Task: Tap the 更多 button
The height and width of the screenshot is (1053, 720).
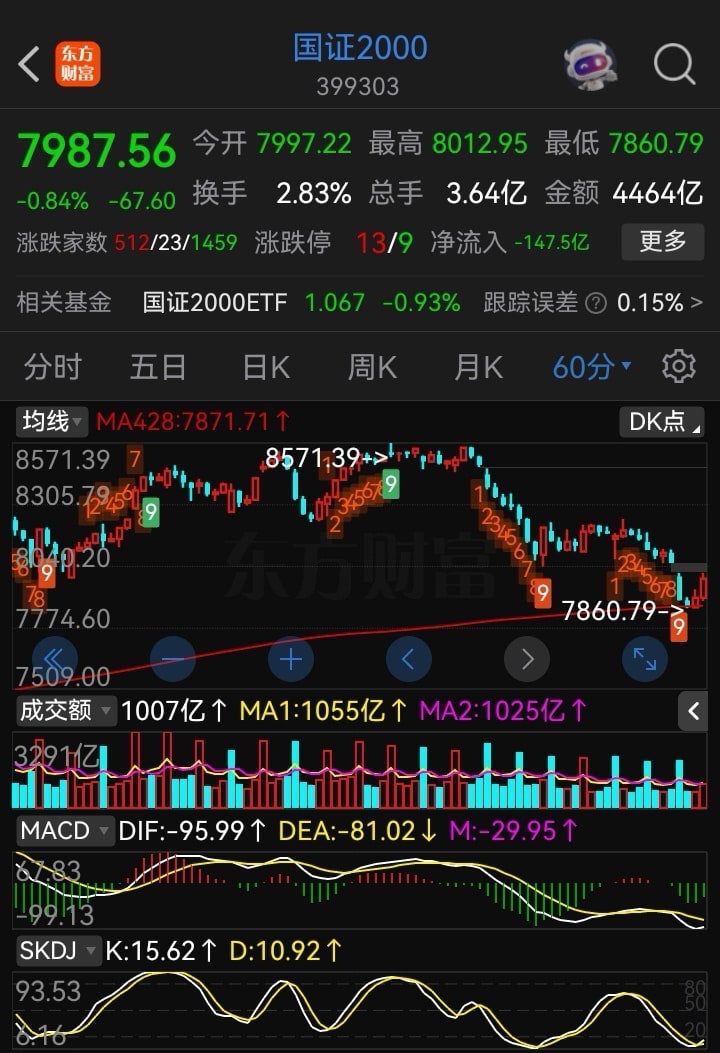Action: pos(662,241)
